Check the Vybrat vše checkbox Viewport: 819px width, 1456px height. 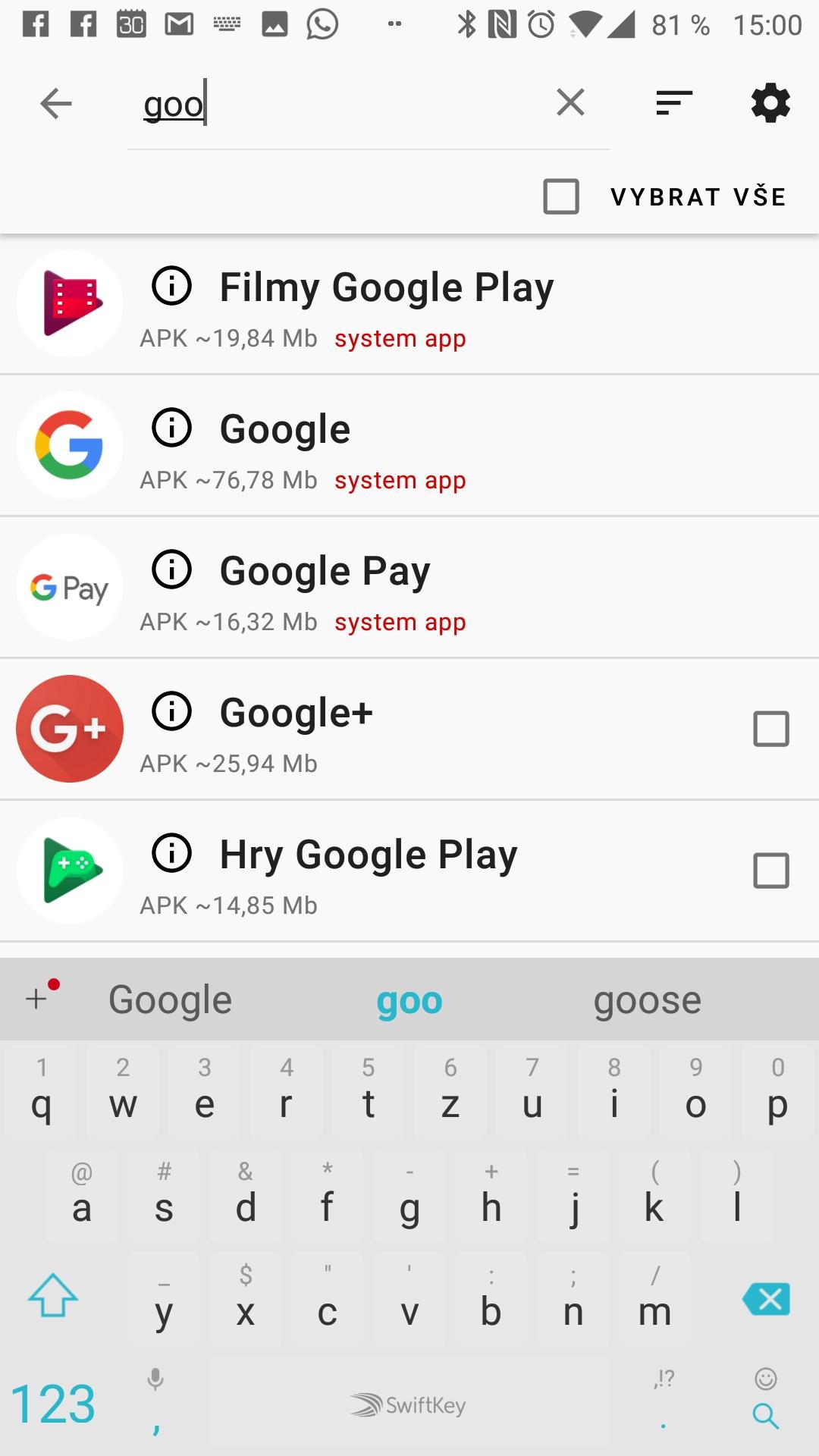pos(561,196)
